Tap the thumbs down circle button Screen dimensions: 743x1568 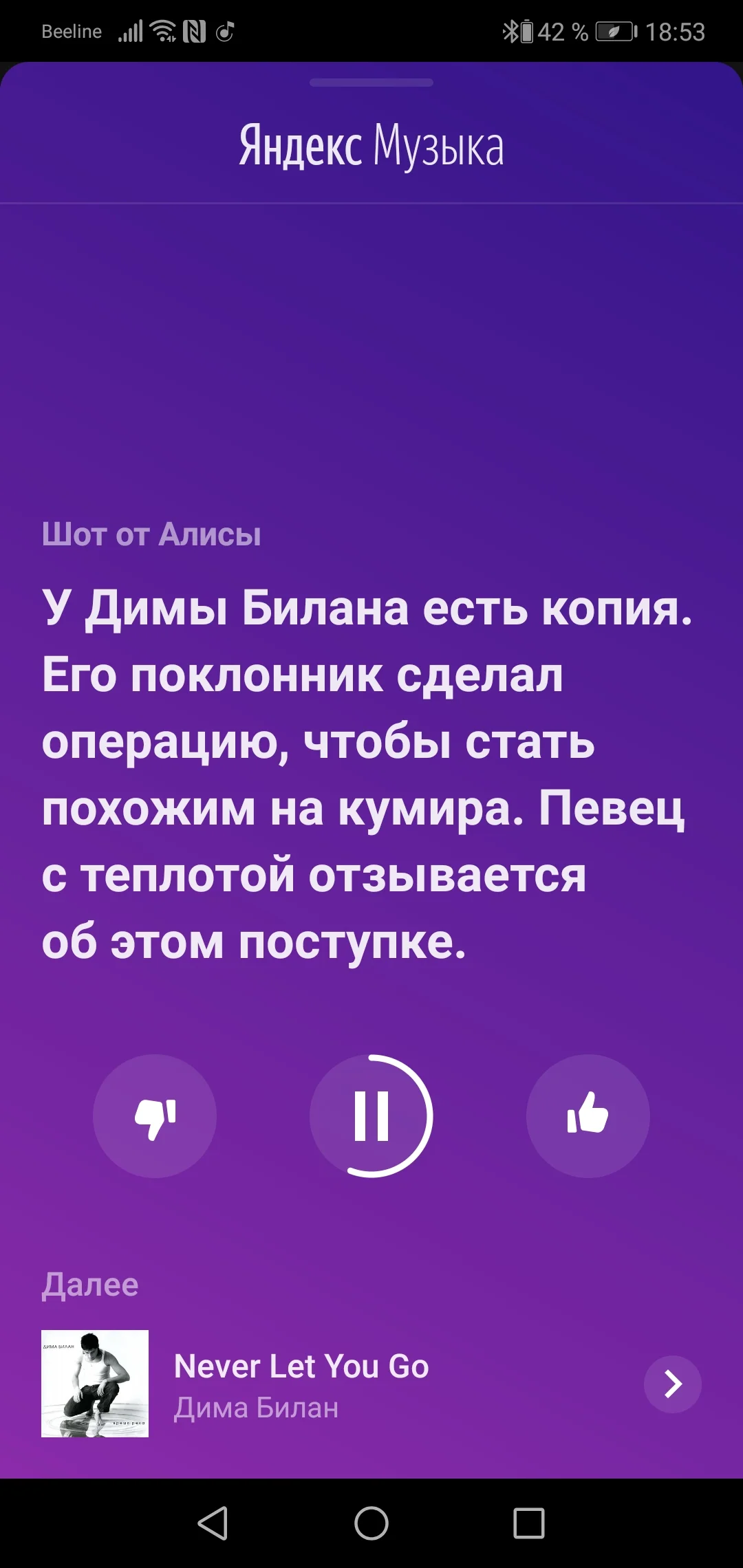(x=155, y=1115)
